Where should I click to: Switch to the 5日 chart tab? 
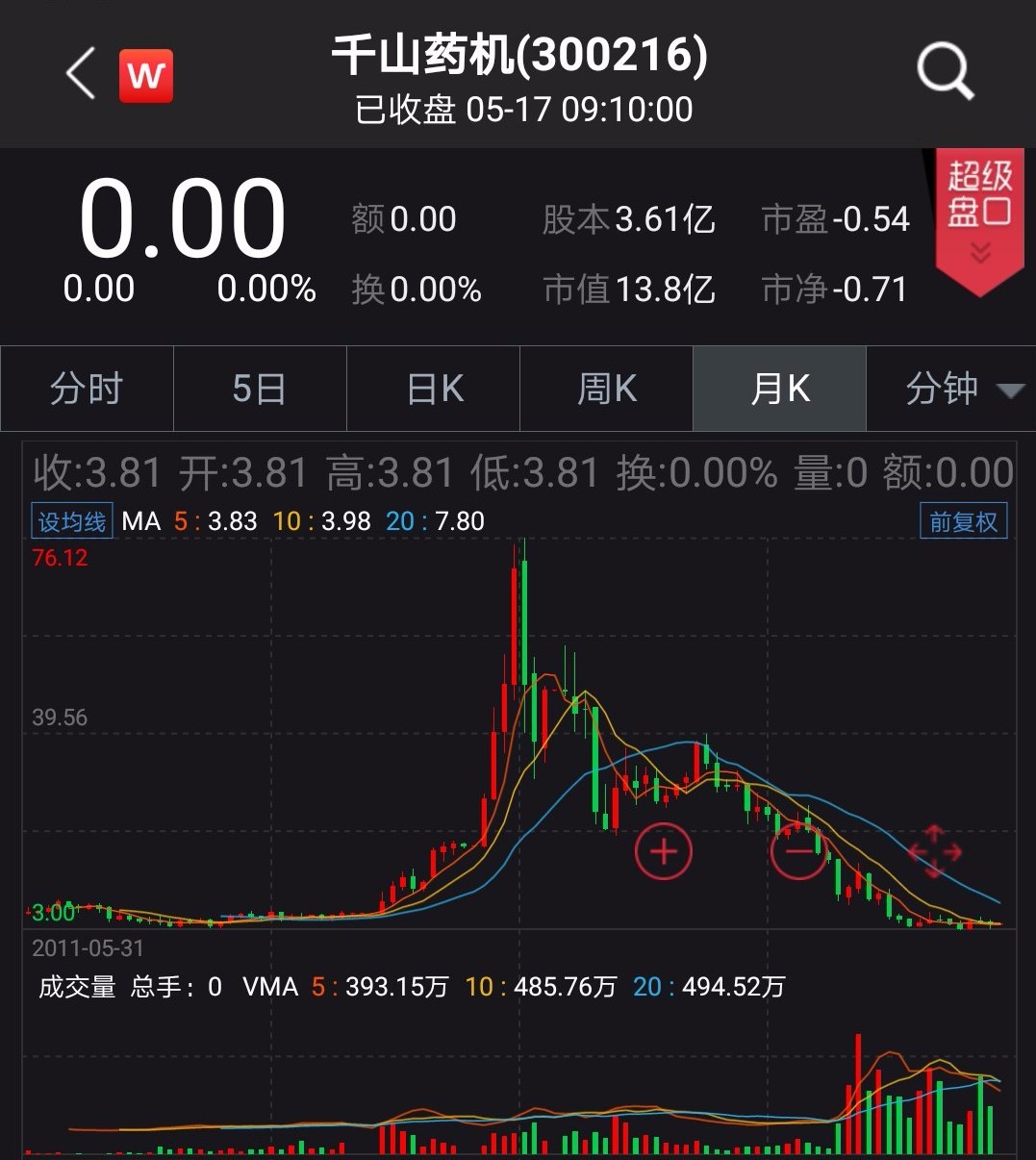tap(260, 389)
